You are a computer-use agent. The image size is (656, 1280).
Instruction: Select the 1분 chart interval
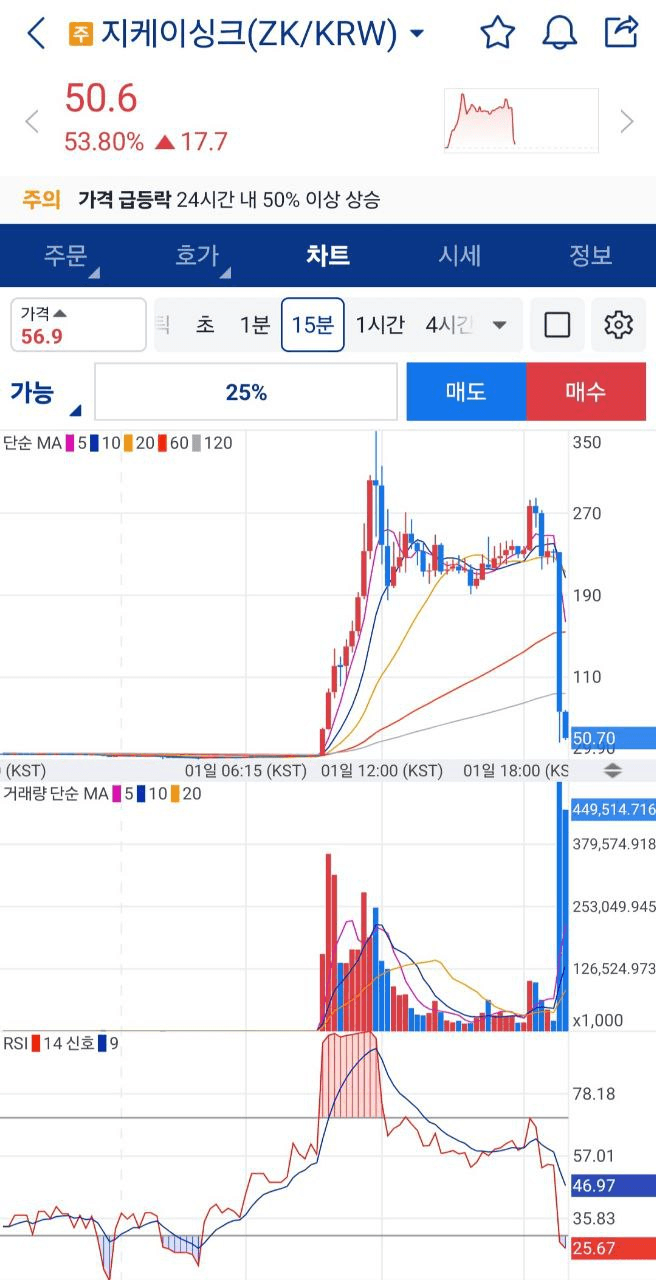(254, 325)
